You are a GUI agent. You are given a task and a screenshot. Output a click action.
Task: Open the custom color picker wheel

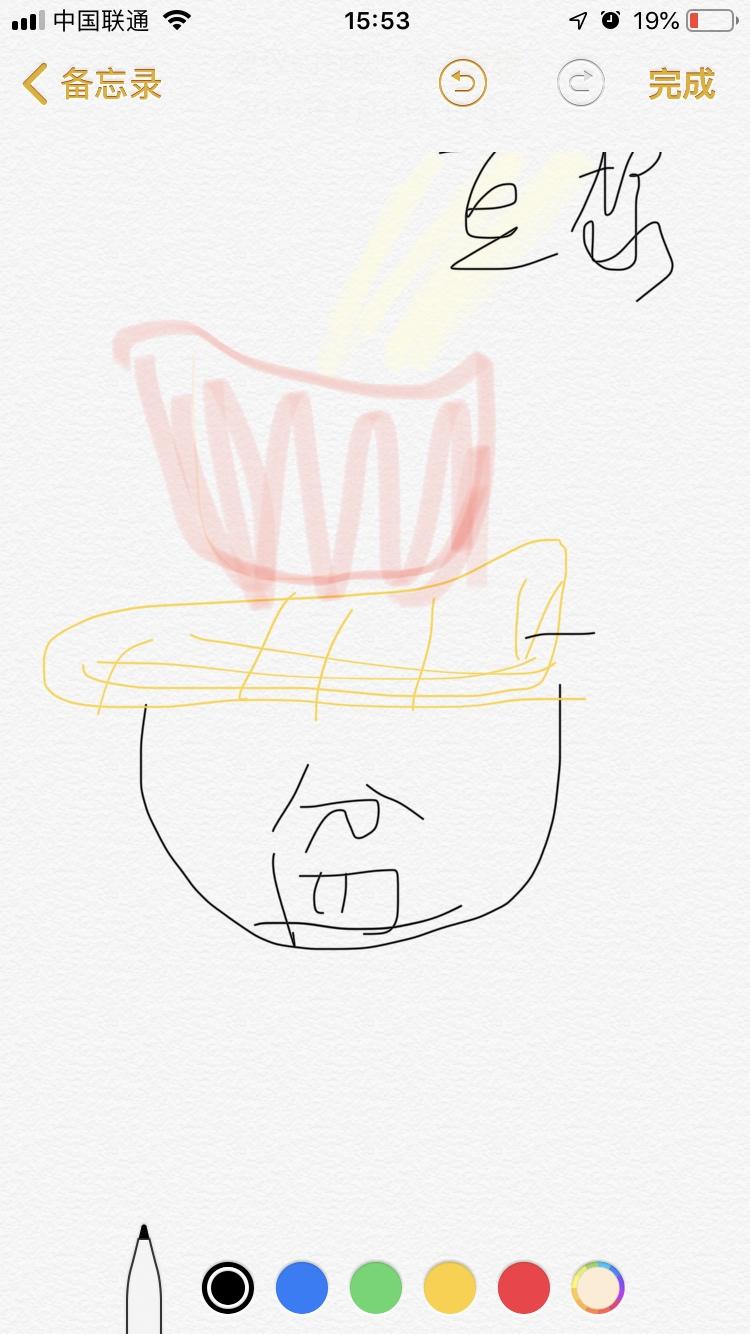click(x=598, y=1287)
